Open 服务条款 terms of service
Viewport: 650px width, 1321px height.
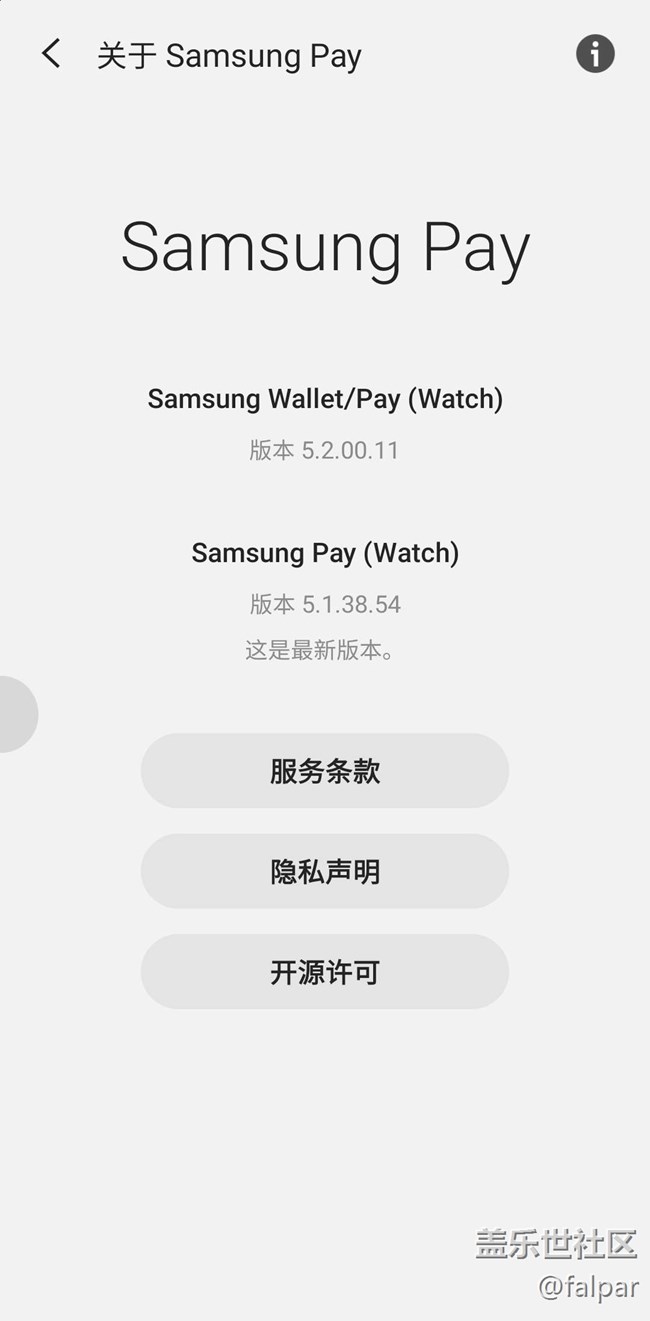tap(324, 771)
